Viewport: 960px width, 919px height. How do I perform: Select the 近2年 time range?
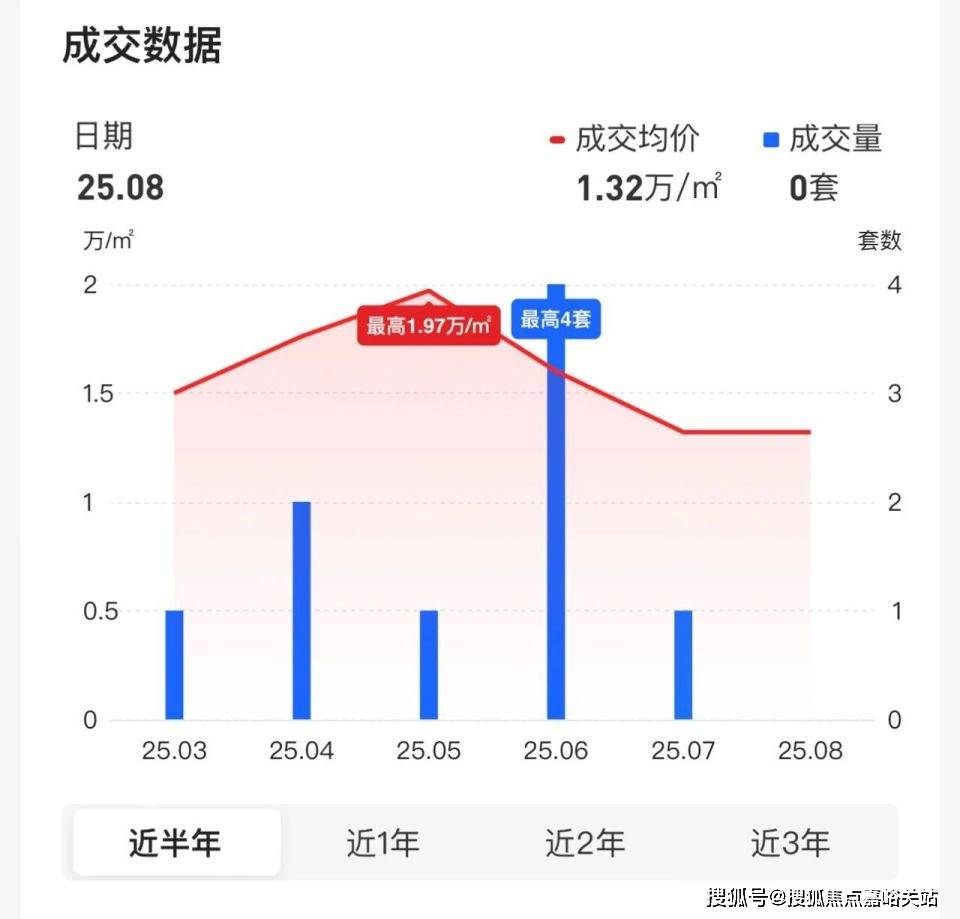(584, 843)
